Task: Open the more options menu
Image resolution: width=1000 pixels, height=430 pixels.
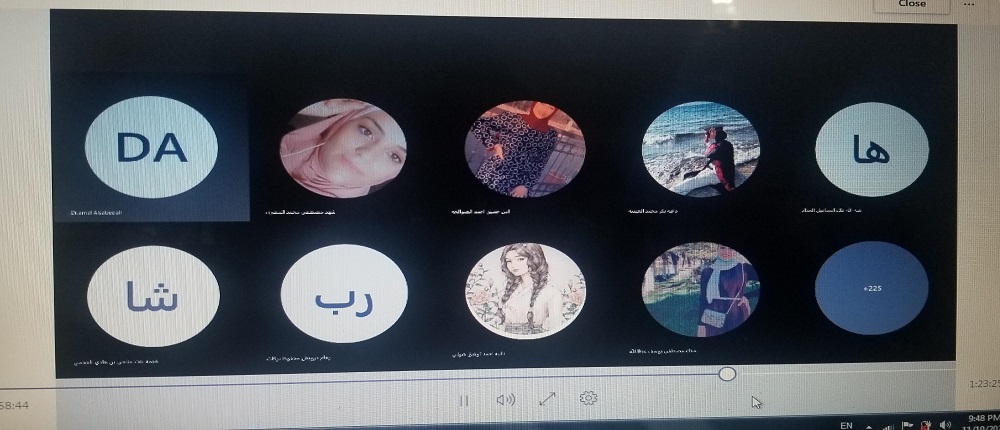Action: click(968, 4)
